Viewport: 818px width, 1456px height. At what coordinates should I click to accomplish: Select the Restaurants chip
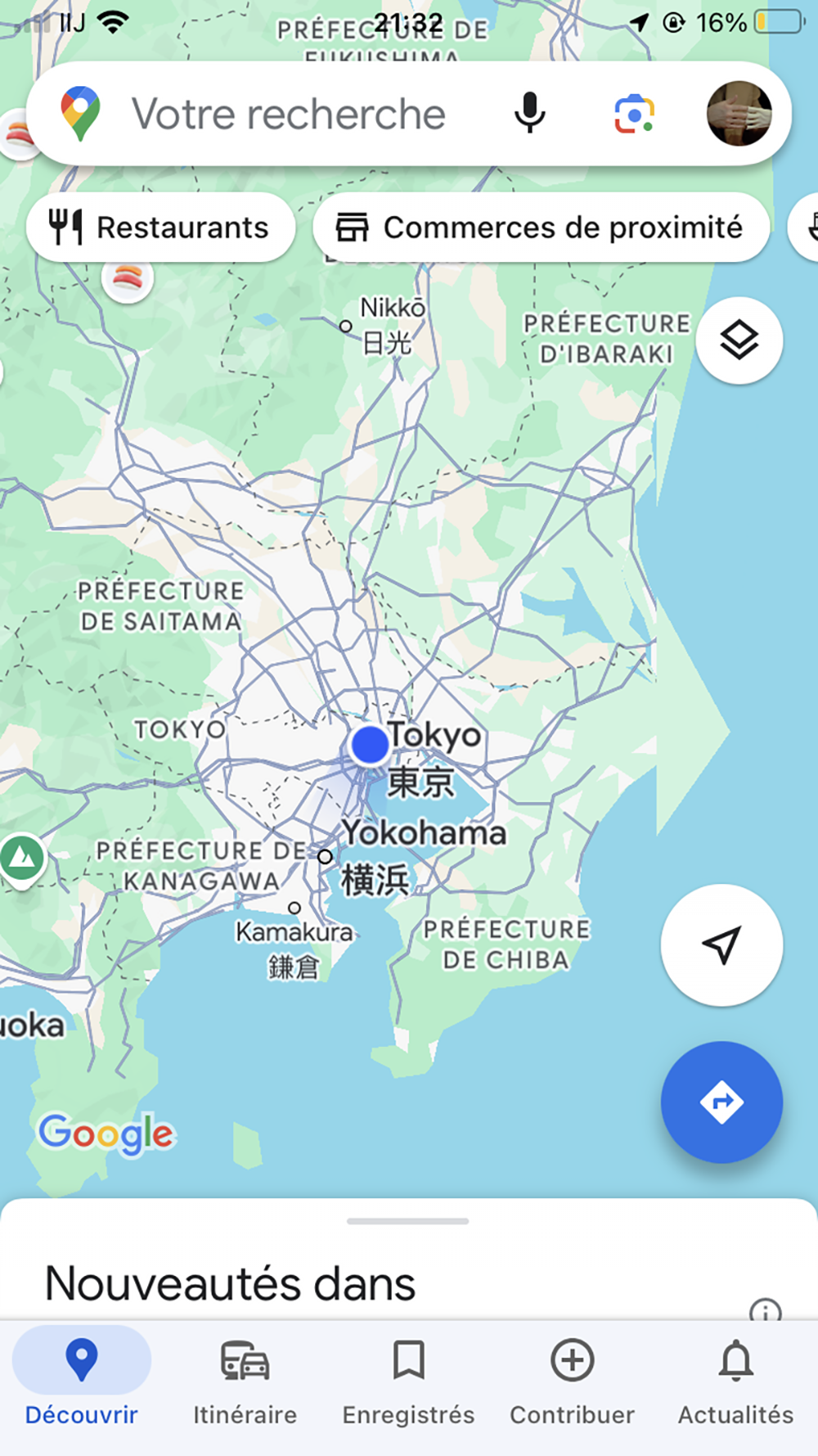click(x=161, y=228)
